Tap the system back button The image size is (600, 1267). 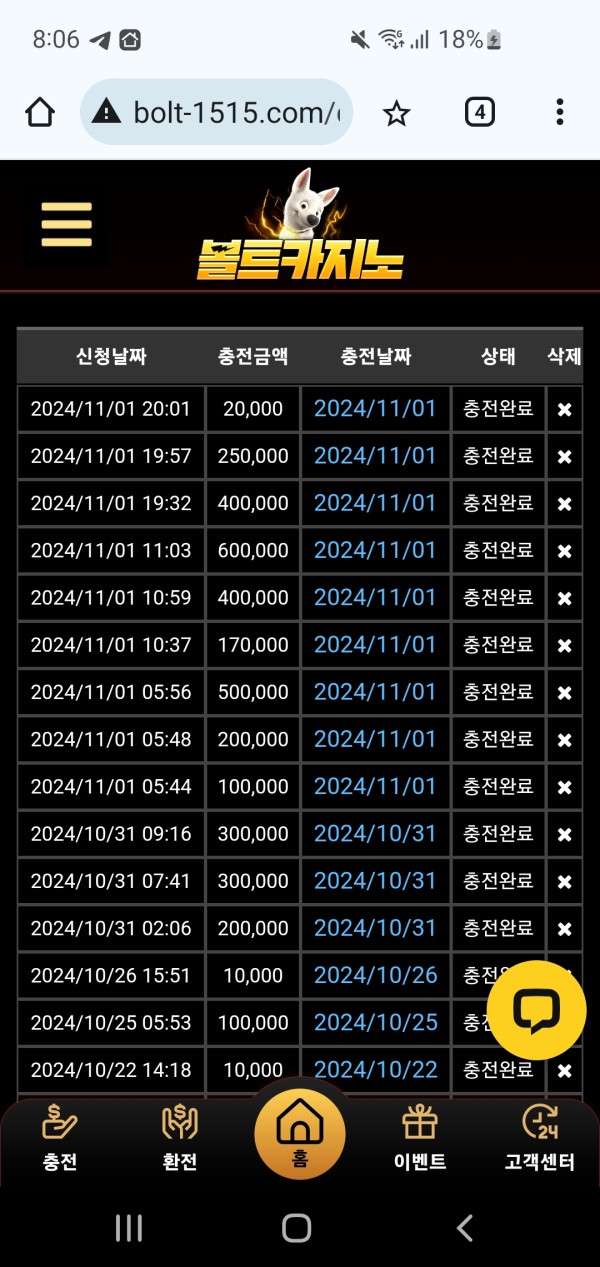(x=464, y=1228)
